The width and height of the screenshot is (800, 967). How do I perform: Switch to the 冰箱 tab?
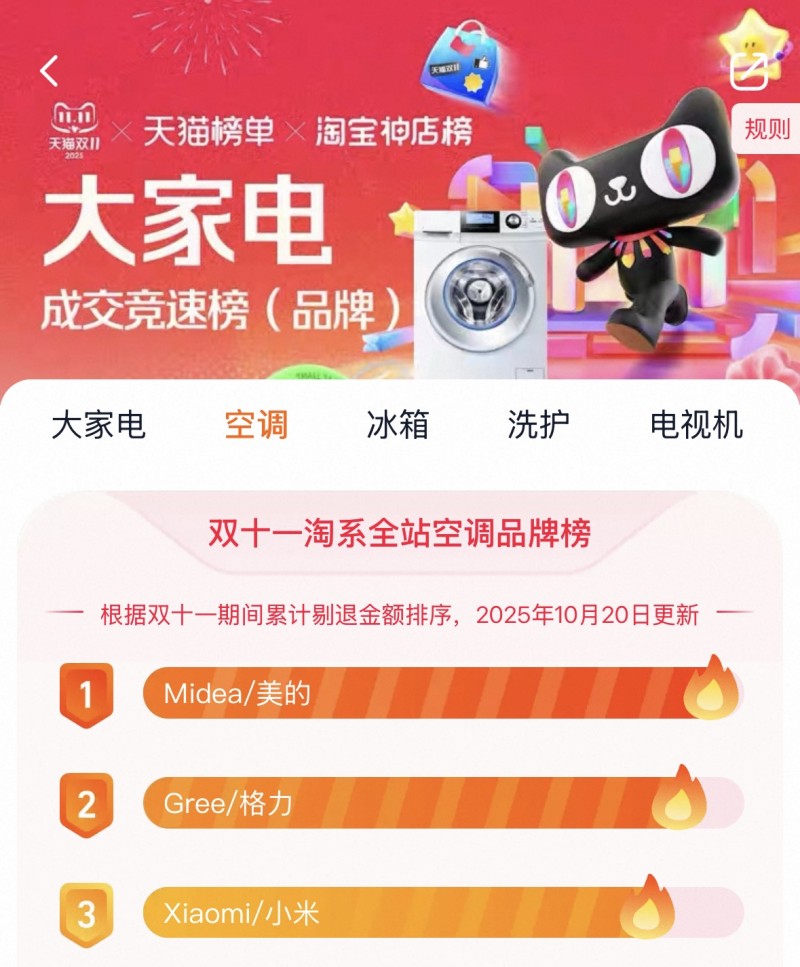coord(398,425)
